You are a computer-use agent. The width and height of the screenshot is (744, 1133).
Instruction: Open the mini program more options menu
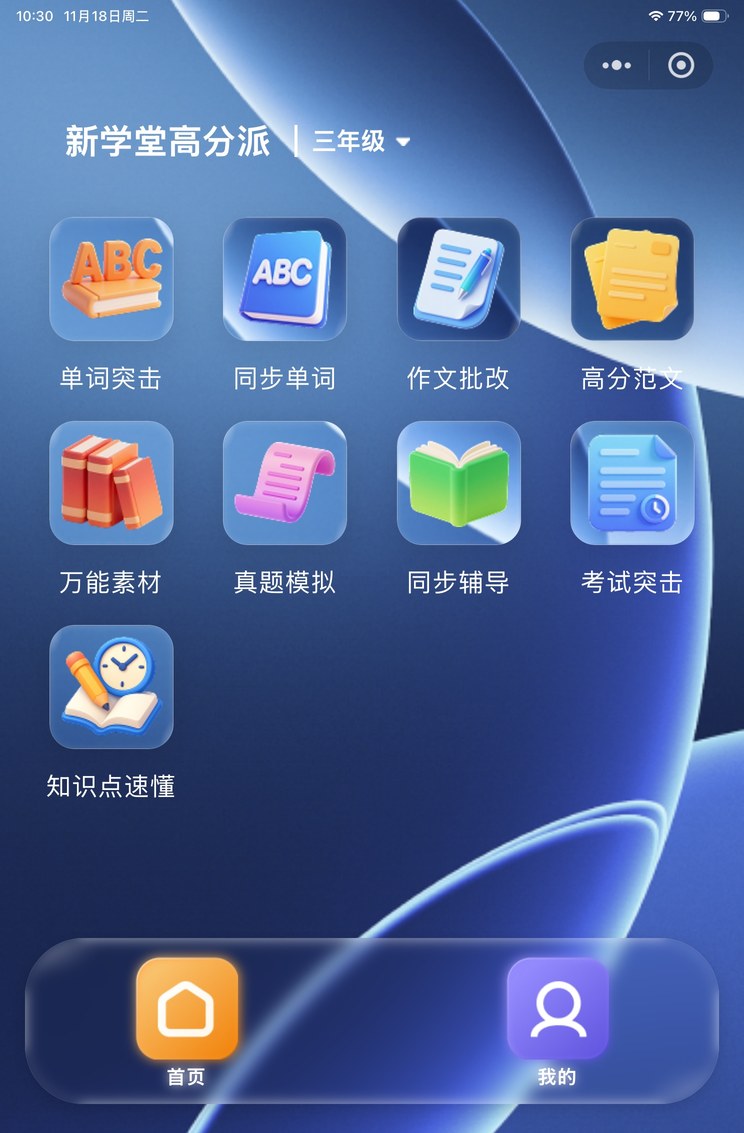tap(616, 66)
